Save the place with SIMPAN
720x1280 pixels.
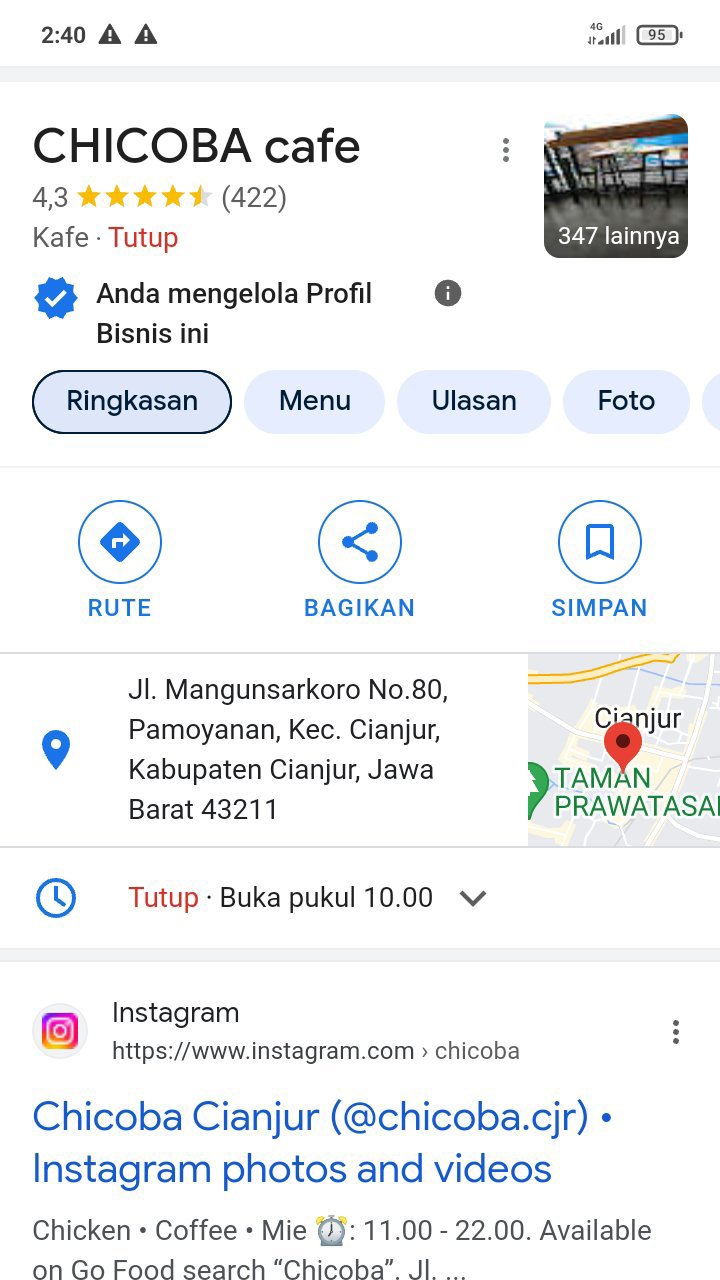tap(599, 560)
